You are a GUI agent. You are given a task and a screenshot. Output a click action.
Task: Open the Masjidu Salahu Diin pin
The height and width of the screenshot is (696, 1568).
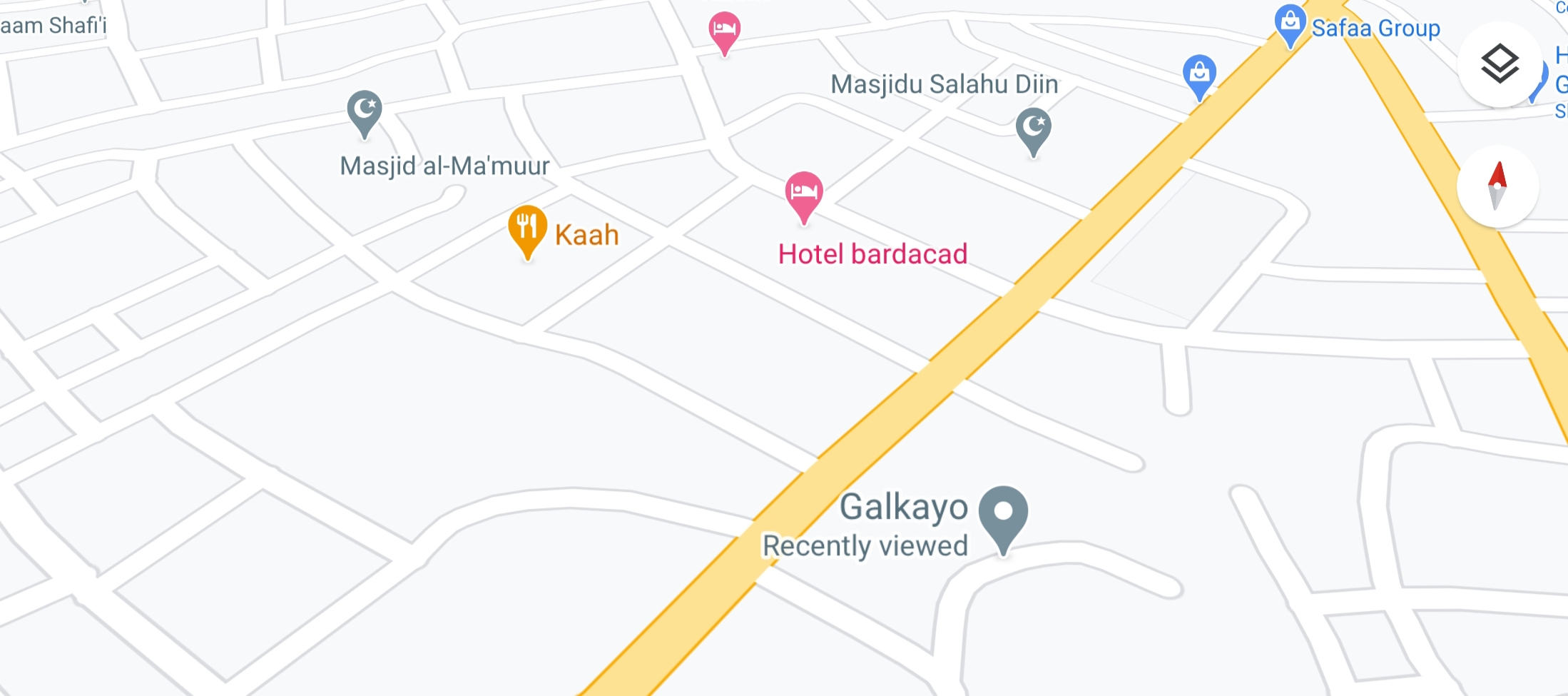(x=1033, y=129)
